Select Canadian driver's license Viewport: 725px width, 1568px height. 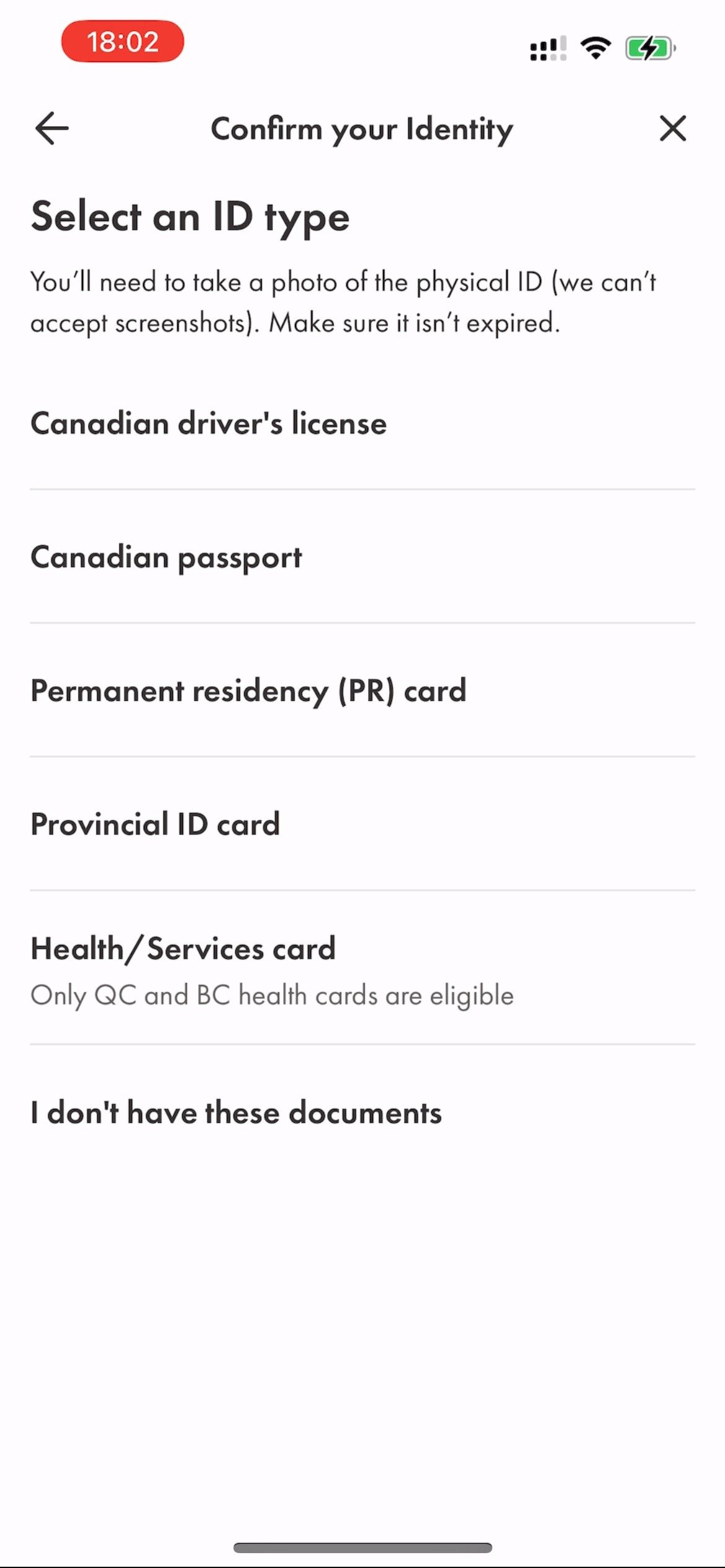tap(362, 424)
